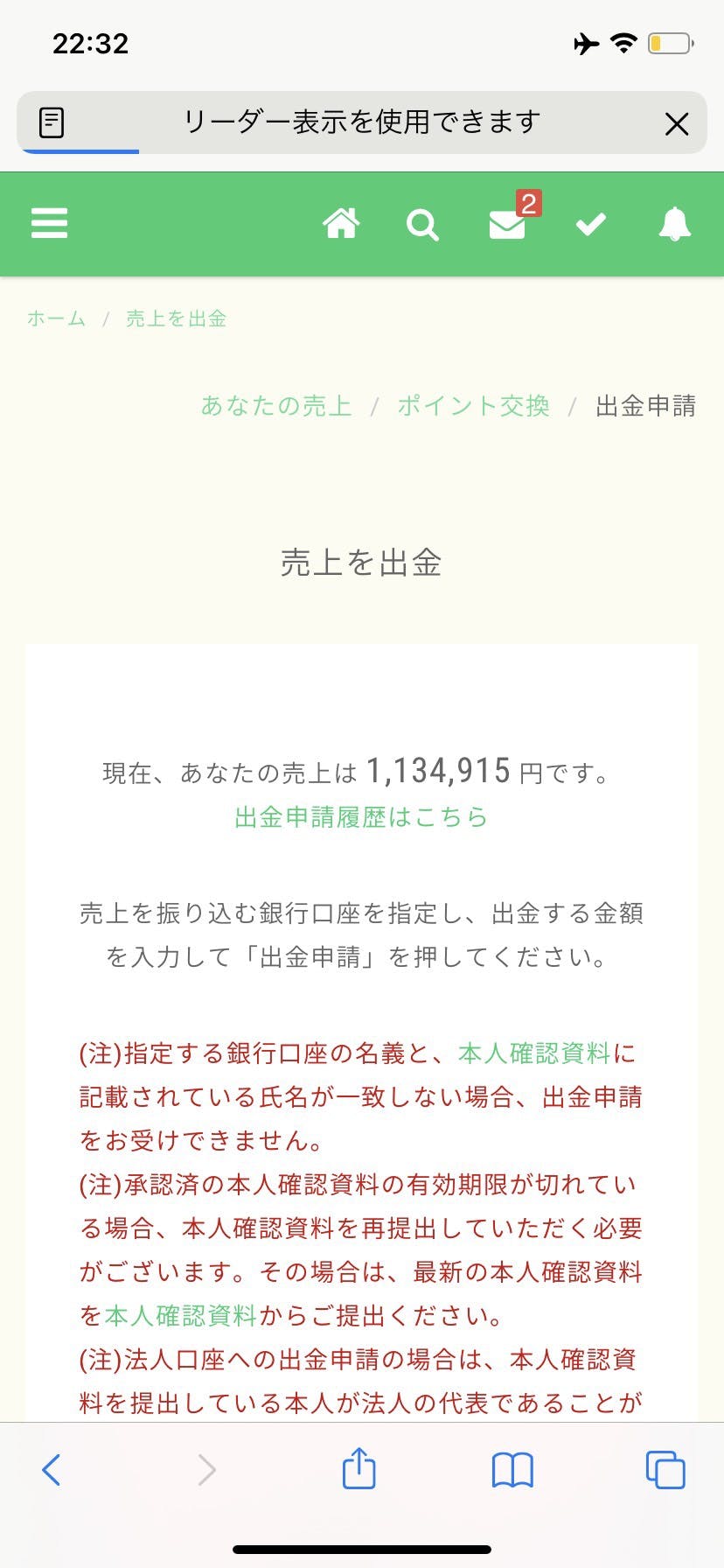Share this page from Safari toolbar
Viewport: 724px width, 1568px height.
pos(359,1467)
